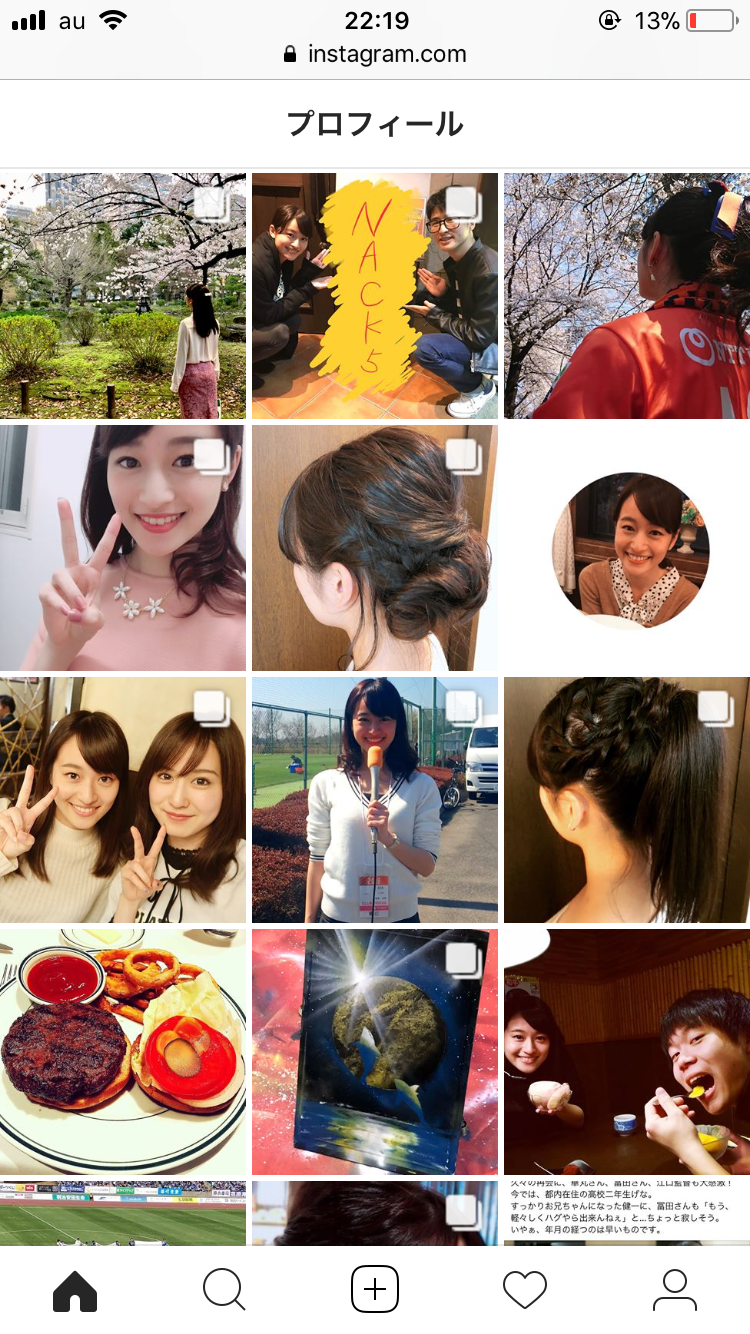Open the hamburger steak and onion rings post
This screenshot has width=750, height=1334.
click(x=123, y=1052)
